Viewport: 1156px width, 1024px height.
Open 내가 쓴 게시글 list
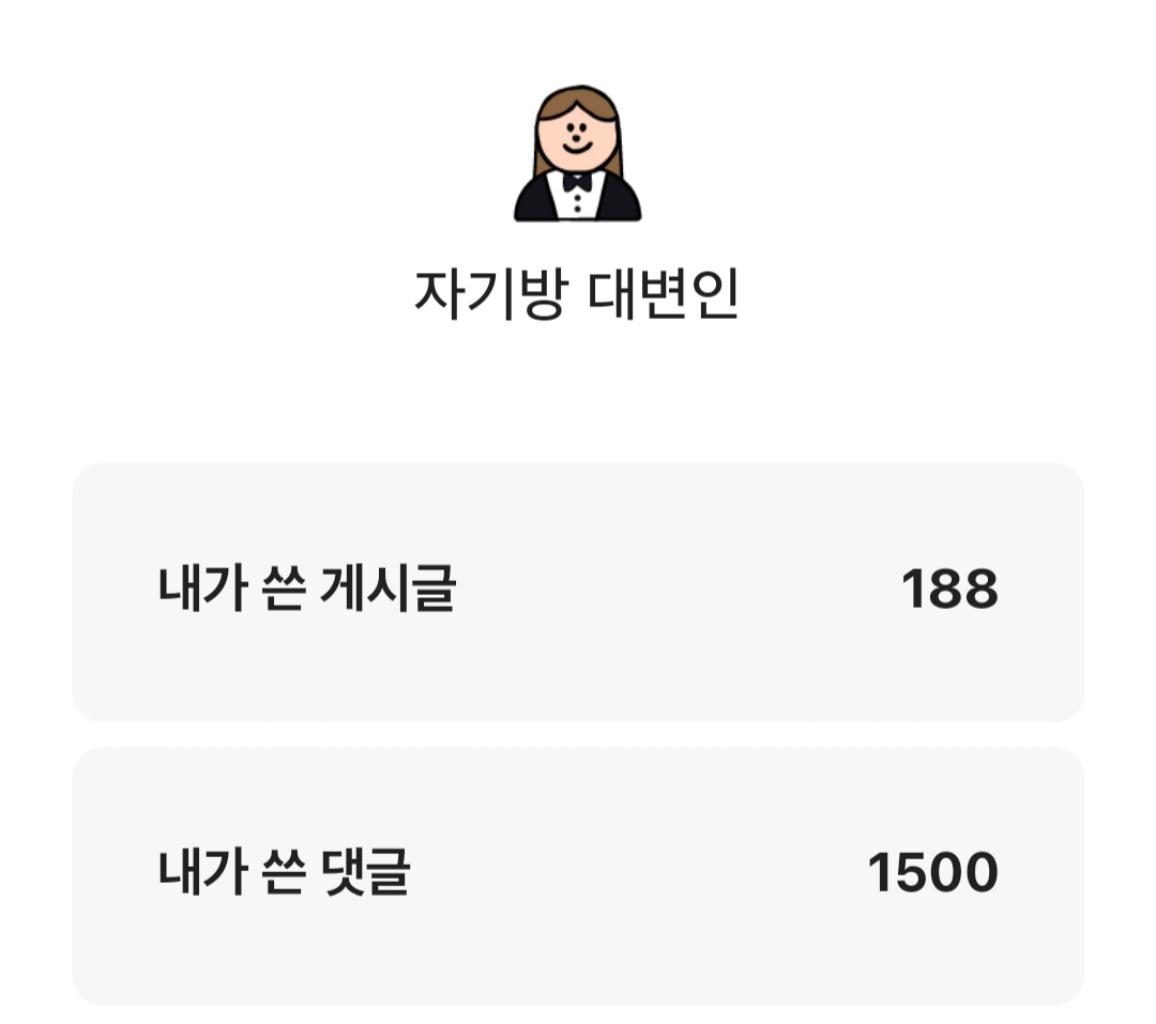pyautogui.click(x=577, y=591)
